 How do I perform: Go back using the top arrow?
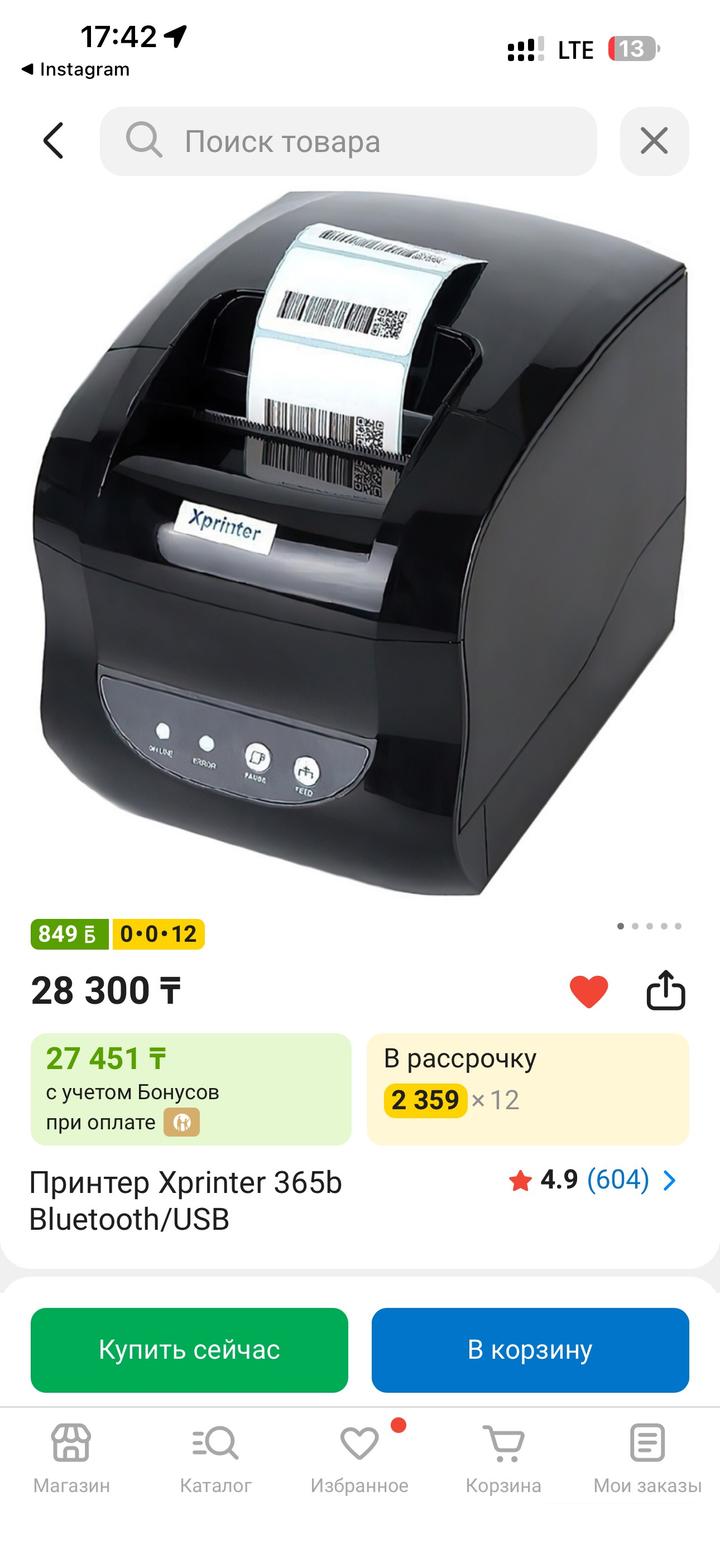tap(54, 141)
